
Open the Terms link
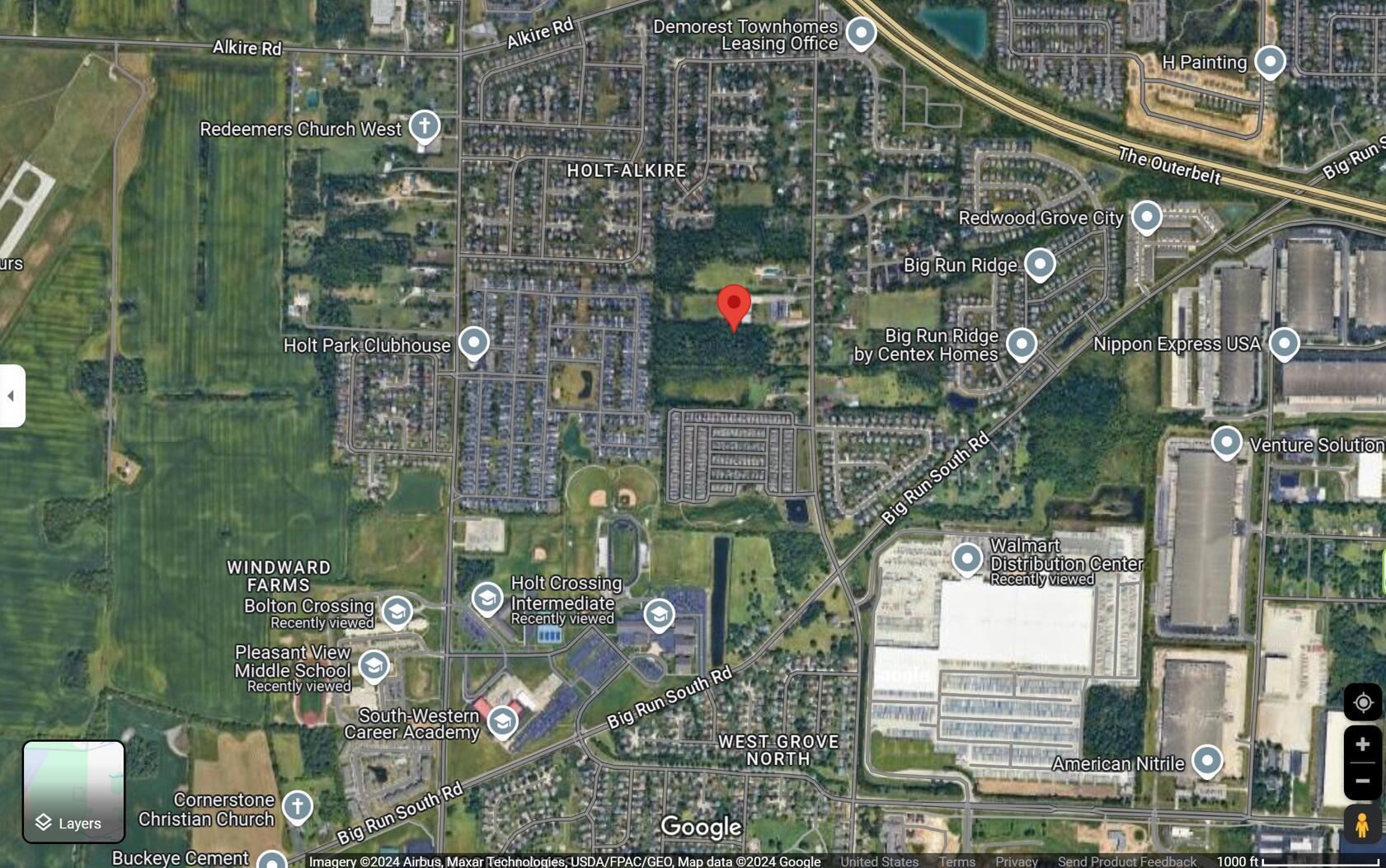click(956, 861)
